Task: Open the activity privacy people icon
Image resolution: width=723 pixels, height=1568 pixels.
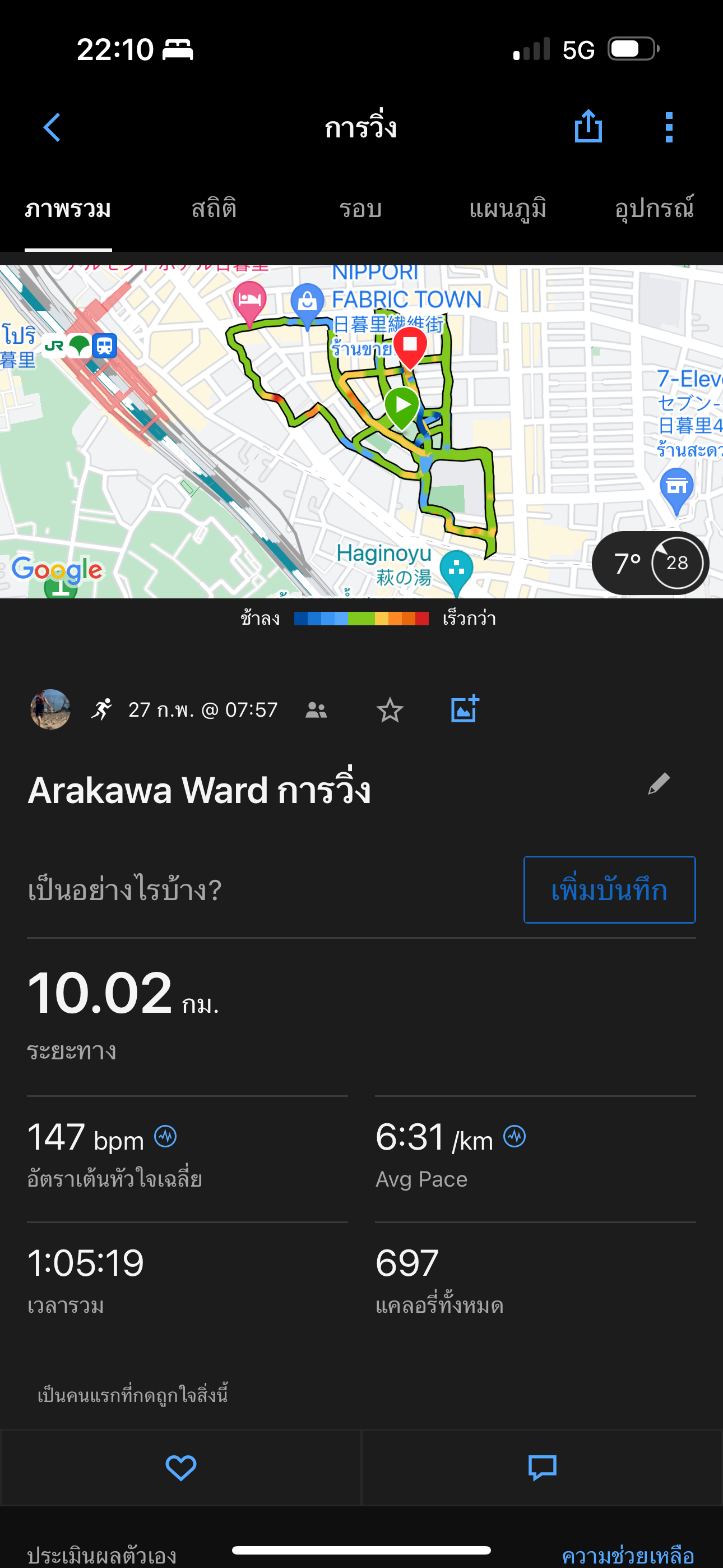Action: pyautogui.click(x=316, y=710)
